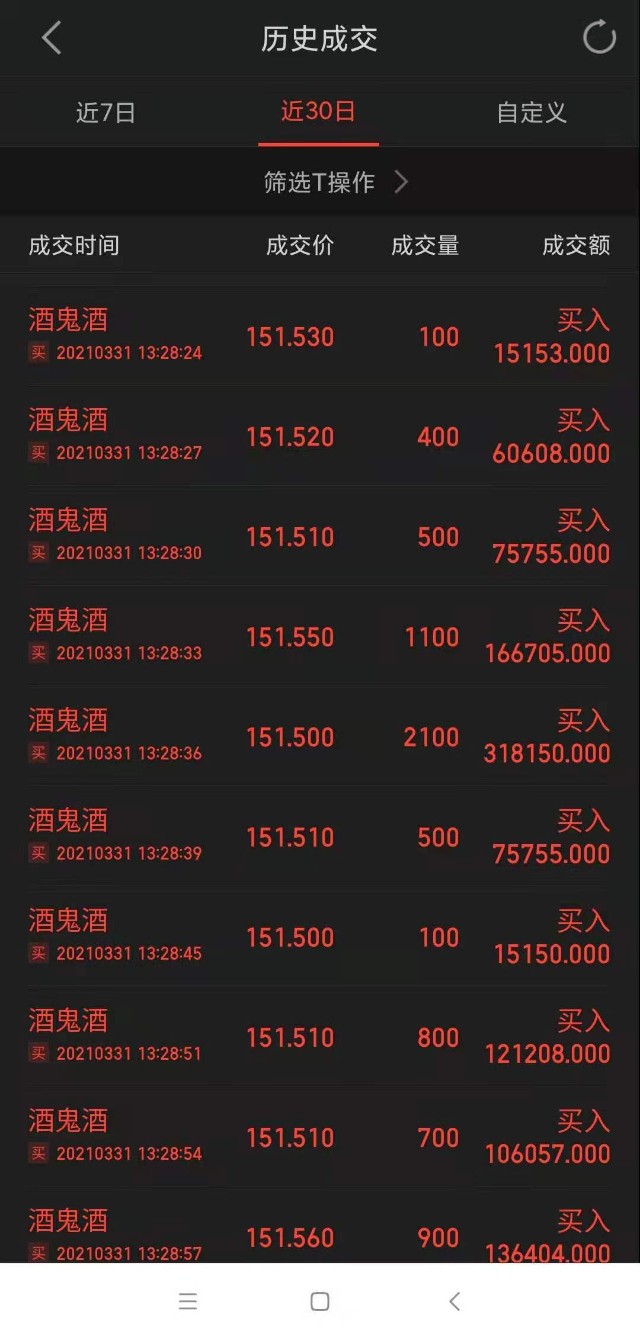The width and height of the screenshot is (640, 1340).
Task: Go back from the 历史成交 page
Action: coord(52,39)
